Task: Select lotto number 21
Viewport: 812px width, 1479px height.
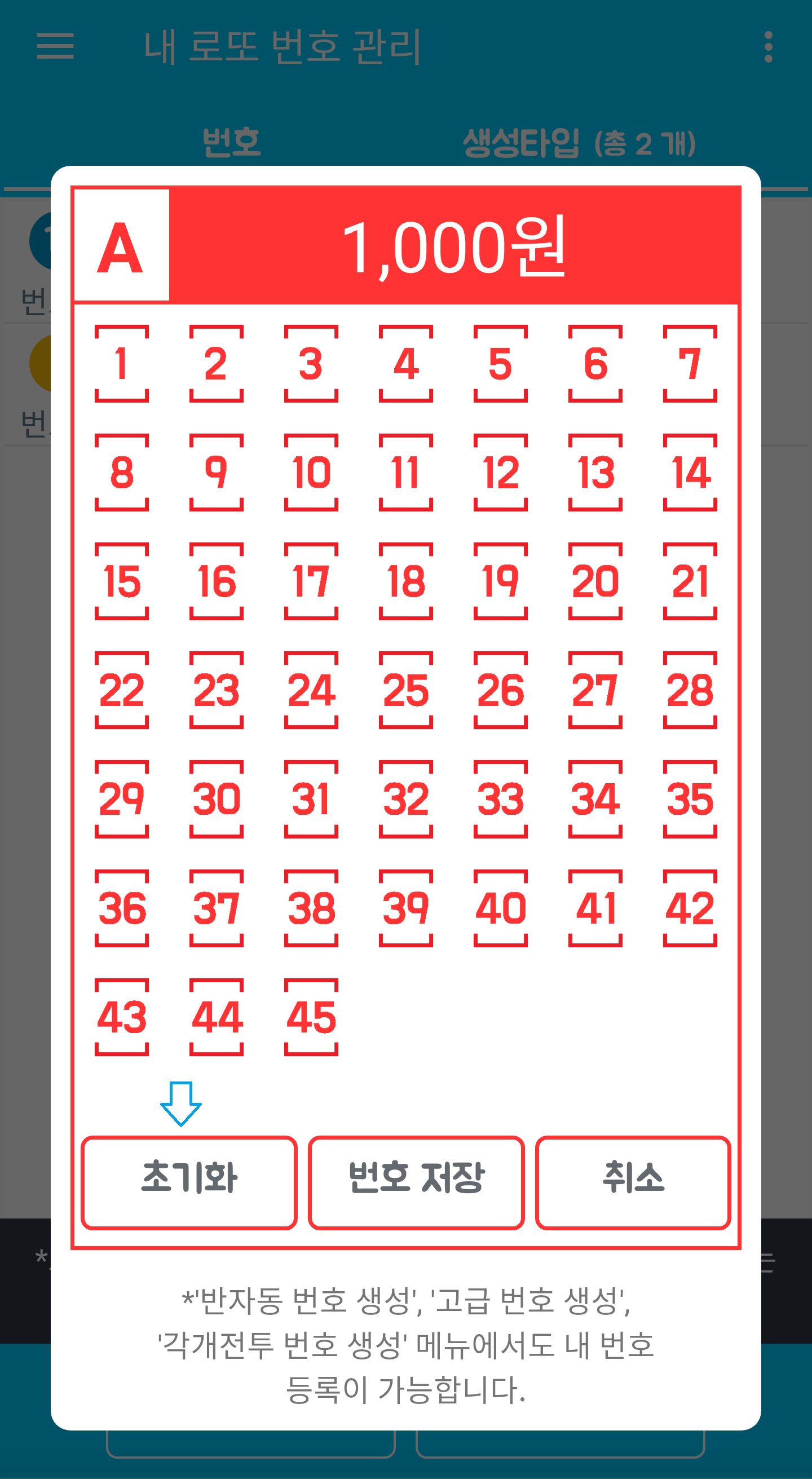Action: pyautogui.click(x=690, y=581)
